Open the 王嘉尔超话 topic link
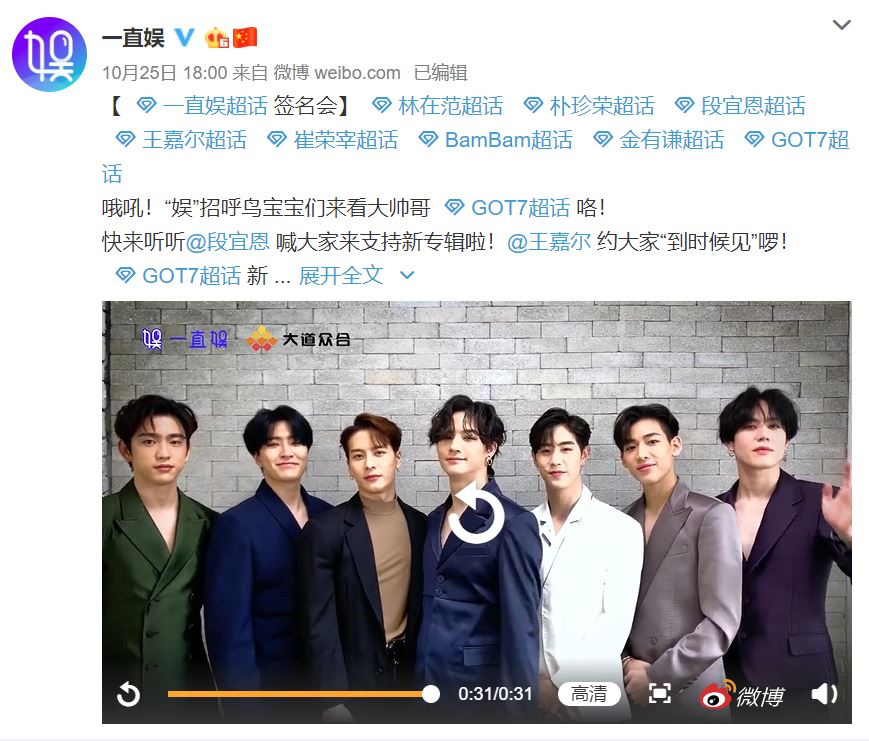The width and height of the screenshot is (869, 741). click(x=182, y=140)
